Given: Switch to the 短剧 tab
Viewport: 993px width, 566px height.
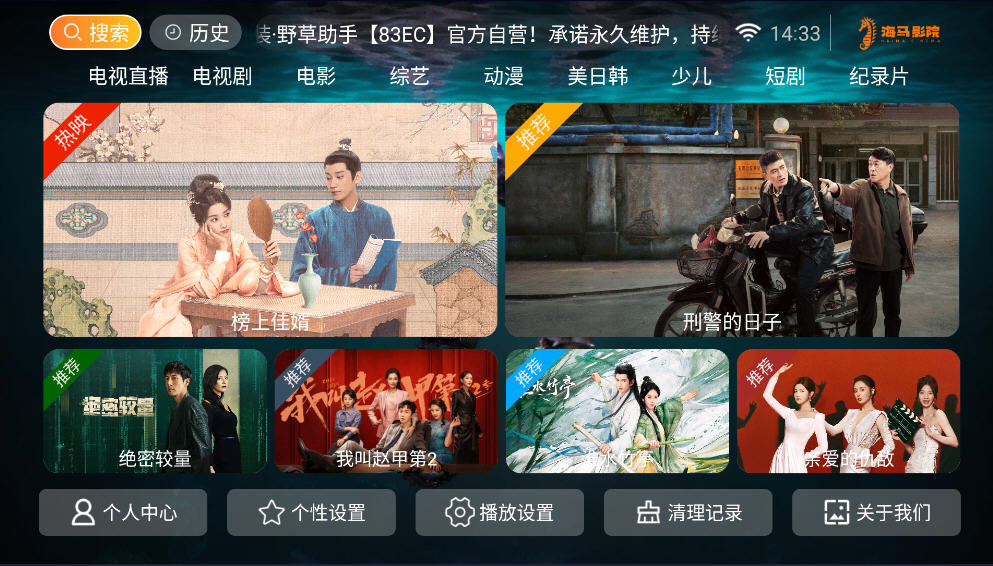Looking at the screenshot, I should [785, 76].
